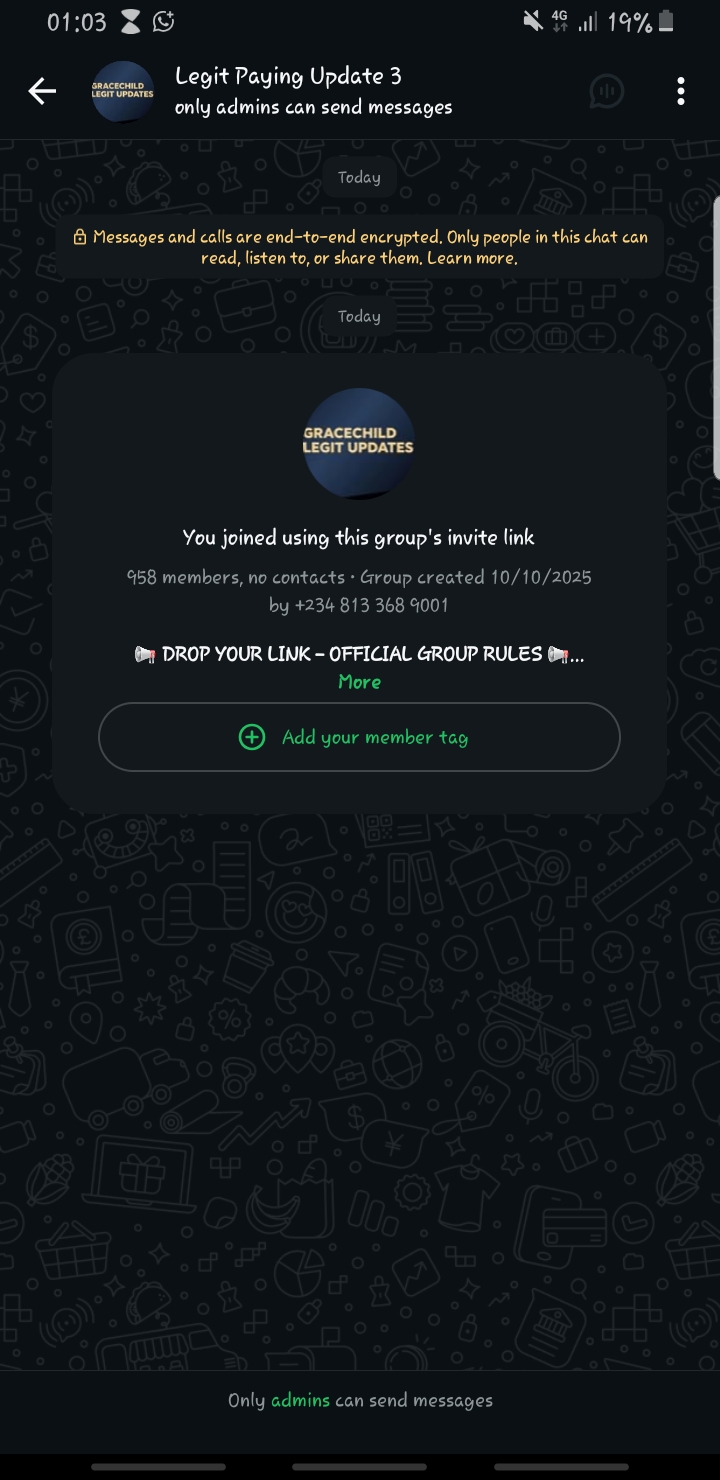Open the admins link at the bottom

pos(300,1400)
